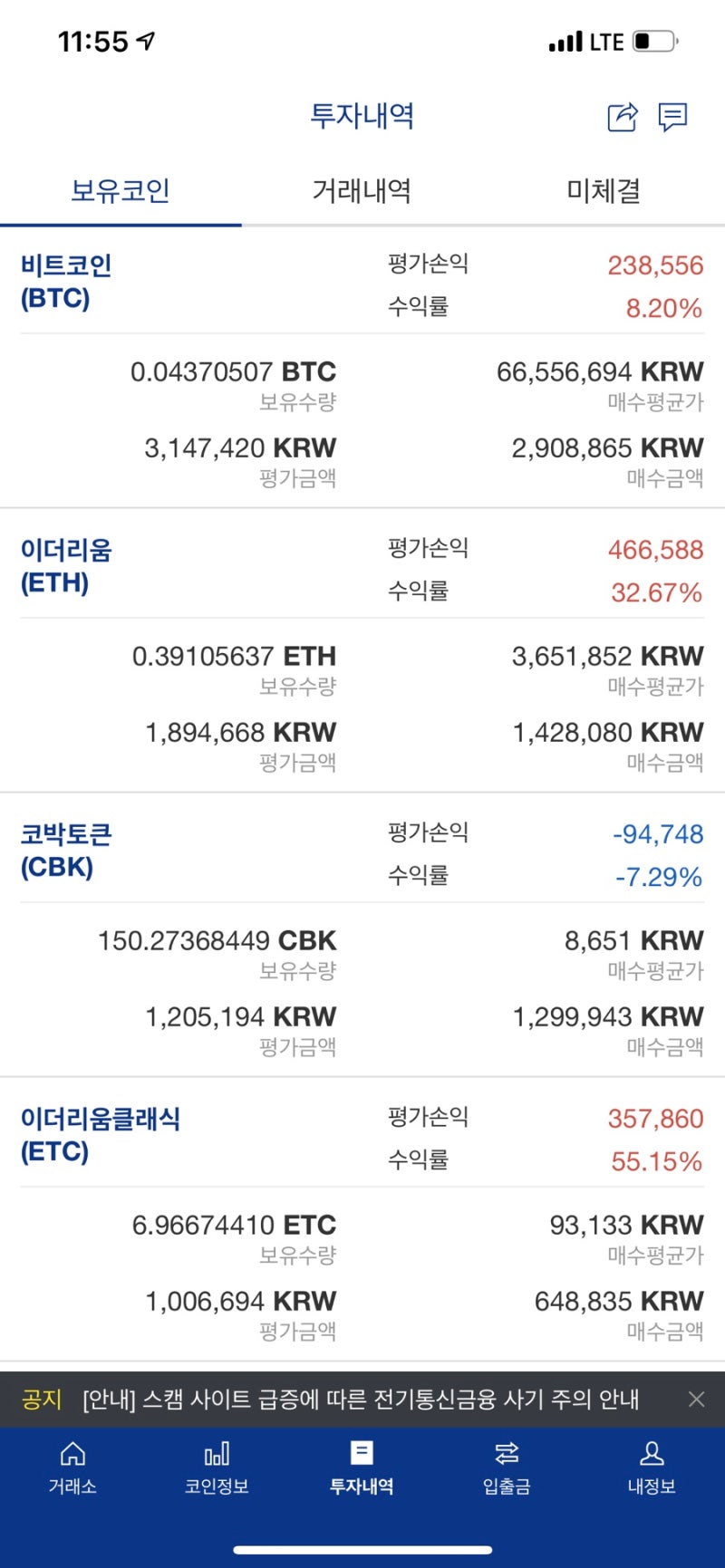This screenshot has height=1568, width=725.
Task: Open 비트코인 (BTC) holding details
Action: [x=66, y=282]
